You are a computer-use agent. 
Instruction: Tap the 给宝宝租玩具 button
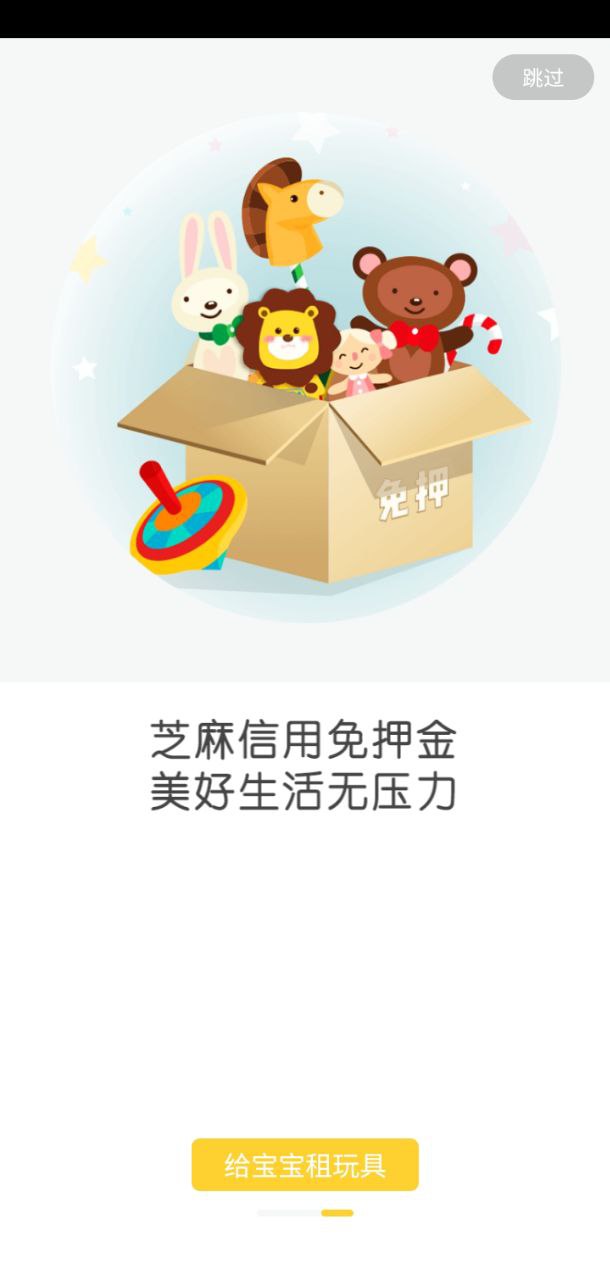pos(305,1165)
